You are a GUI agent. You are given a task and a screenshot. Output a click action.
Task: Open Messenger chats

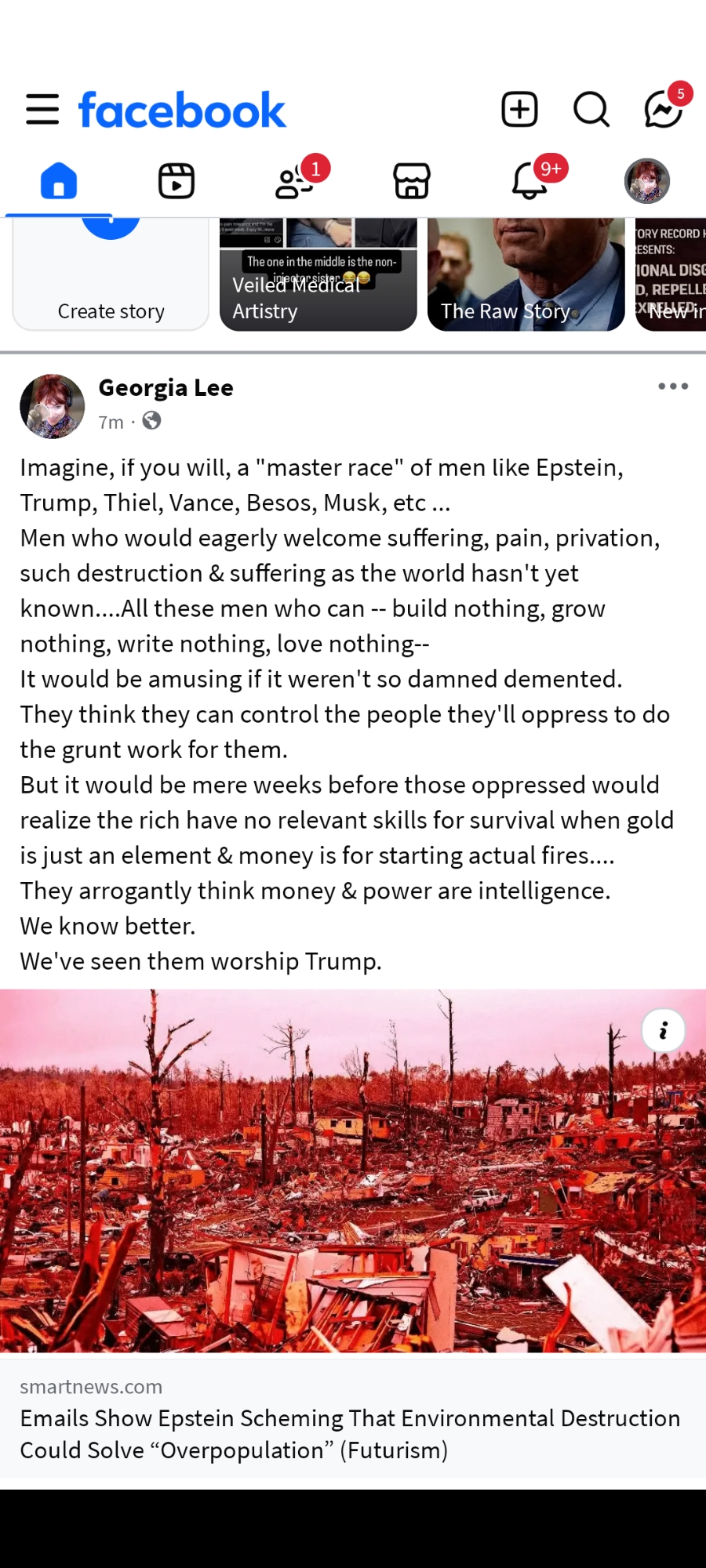664,109
